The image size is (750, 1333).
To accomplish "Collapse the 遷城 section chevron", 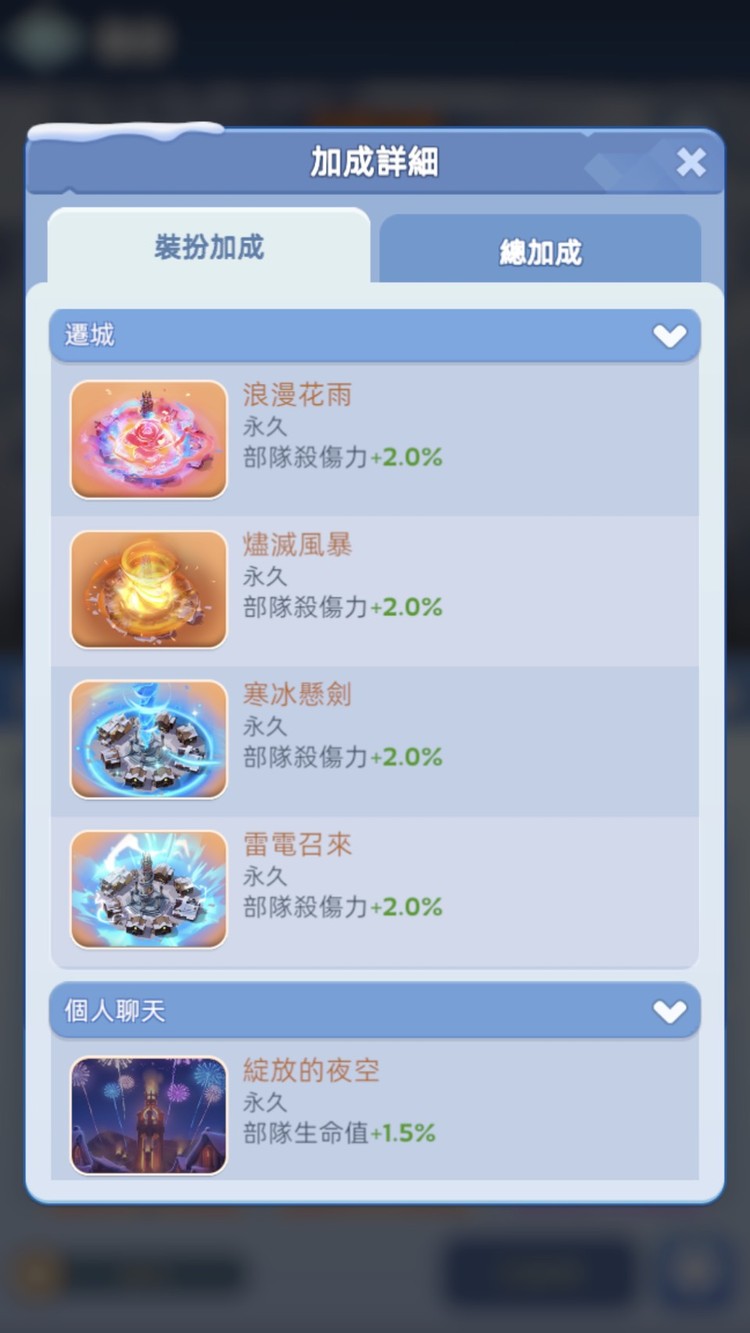I will tap(671, 336).
